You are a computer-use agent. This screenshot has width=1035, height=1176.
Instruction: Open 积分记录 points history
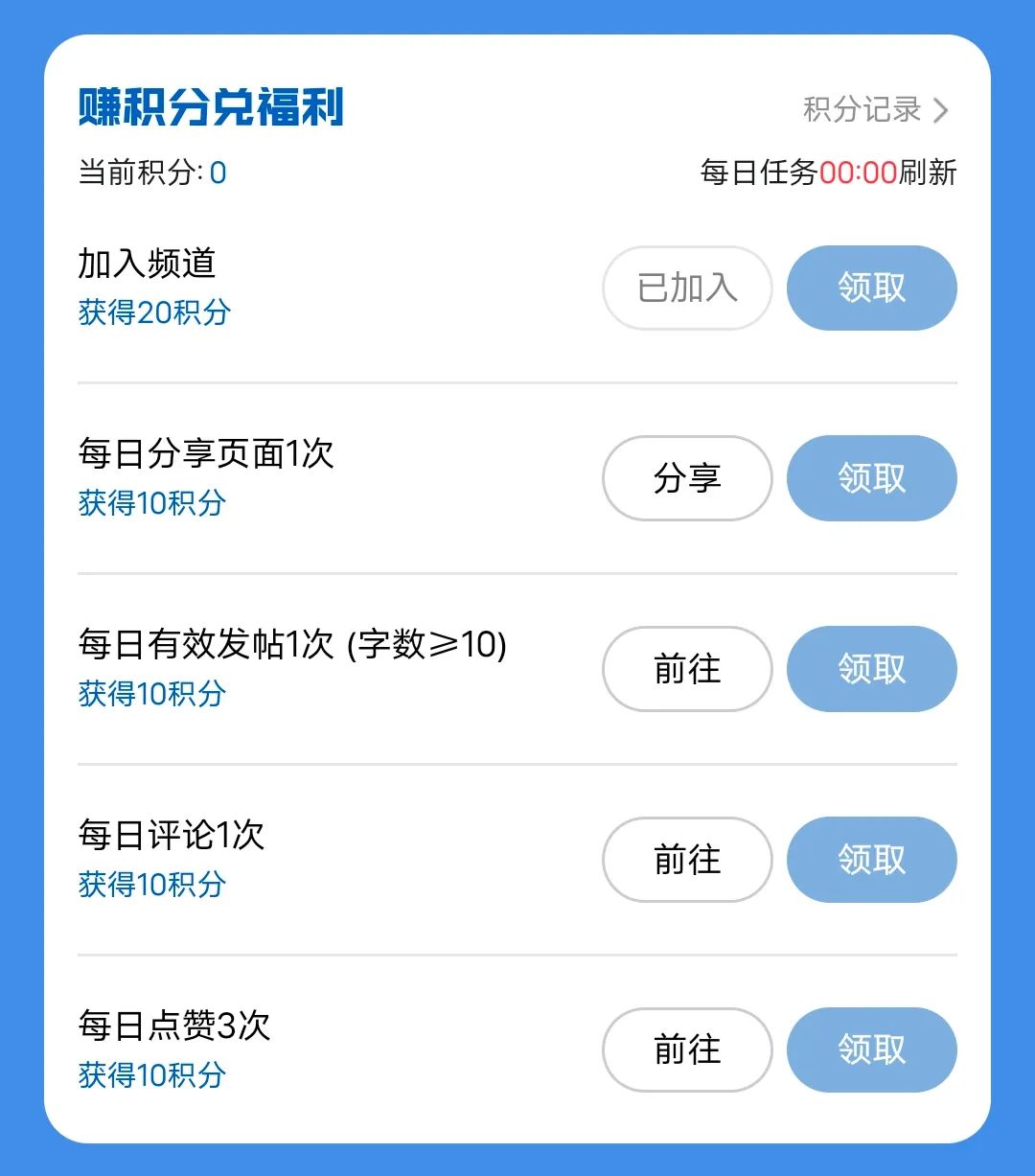pos(875,110)
